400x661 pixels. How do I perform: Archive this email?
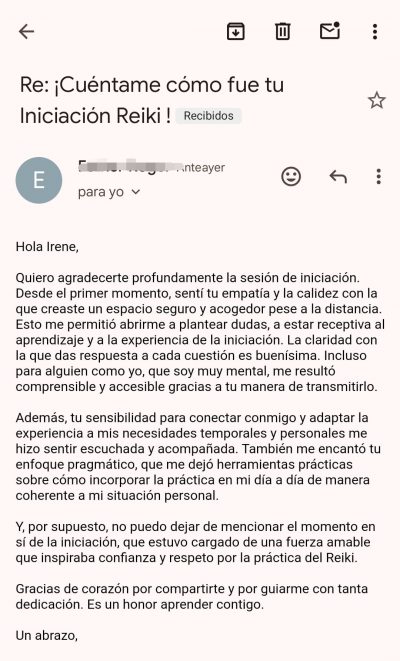point(236,32)
